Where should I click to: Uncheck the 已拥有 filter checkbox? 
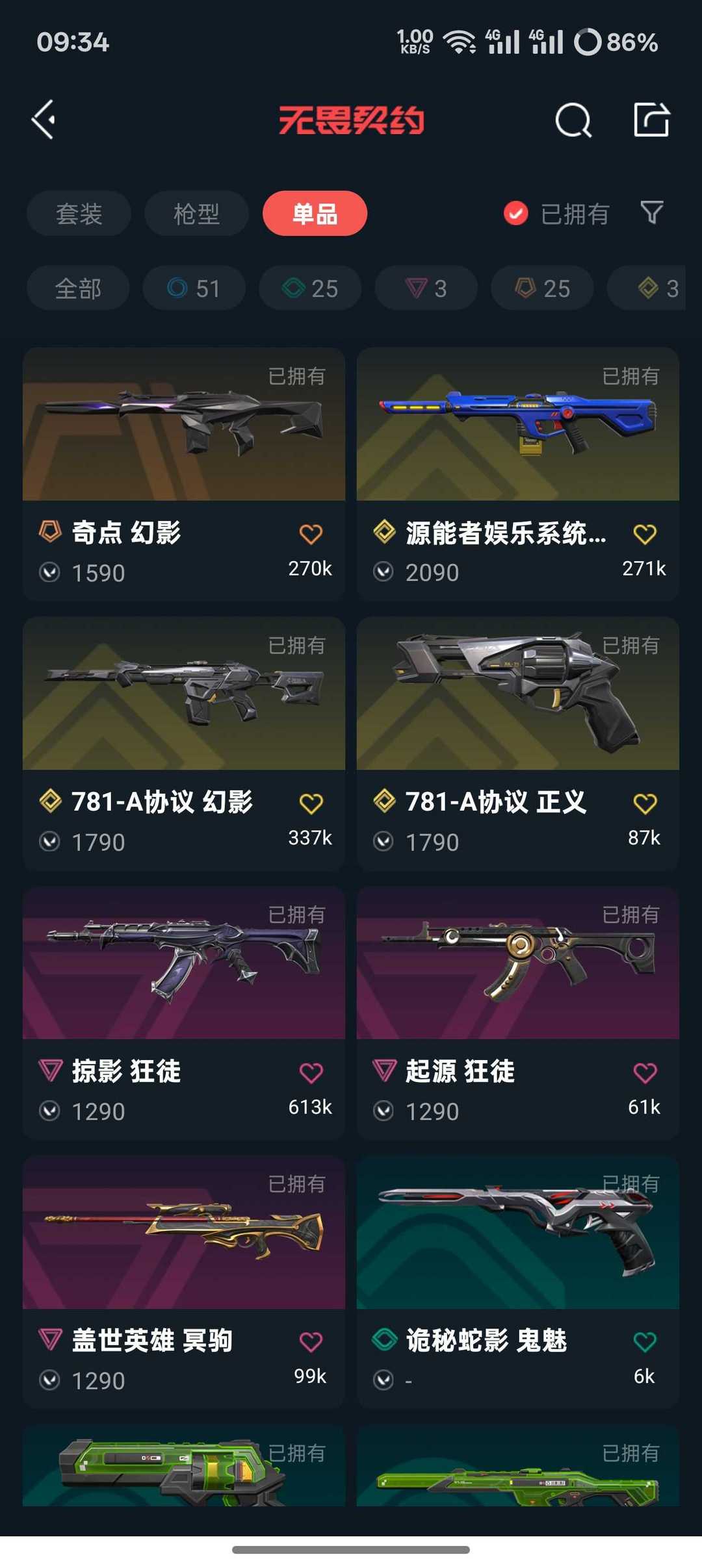point(516,213)
